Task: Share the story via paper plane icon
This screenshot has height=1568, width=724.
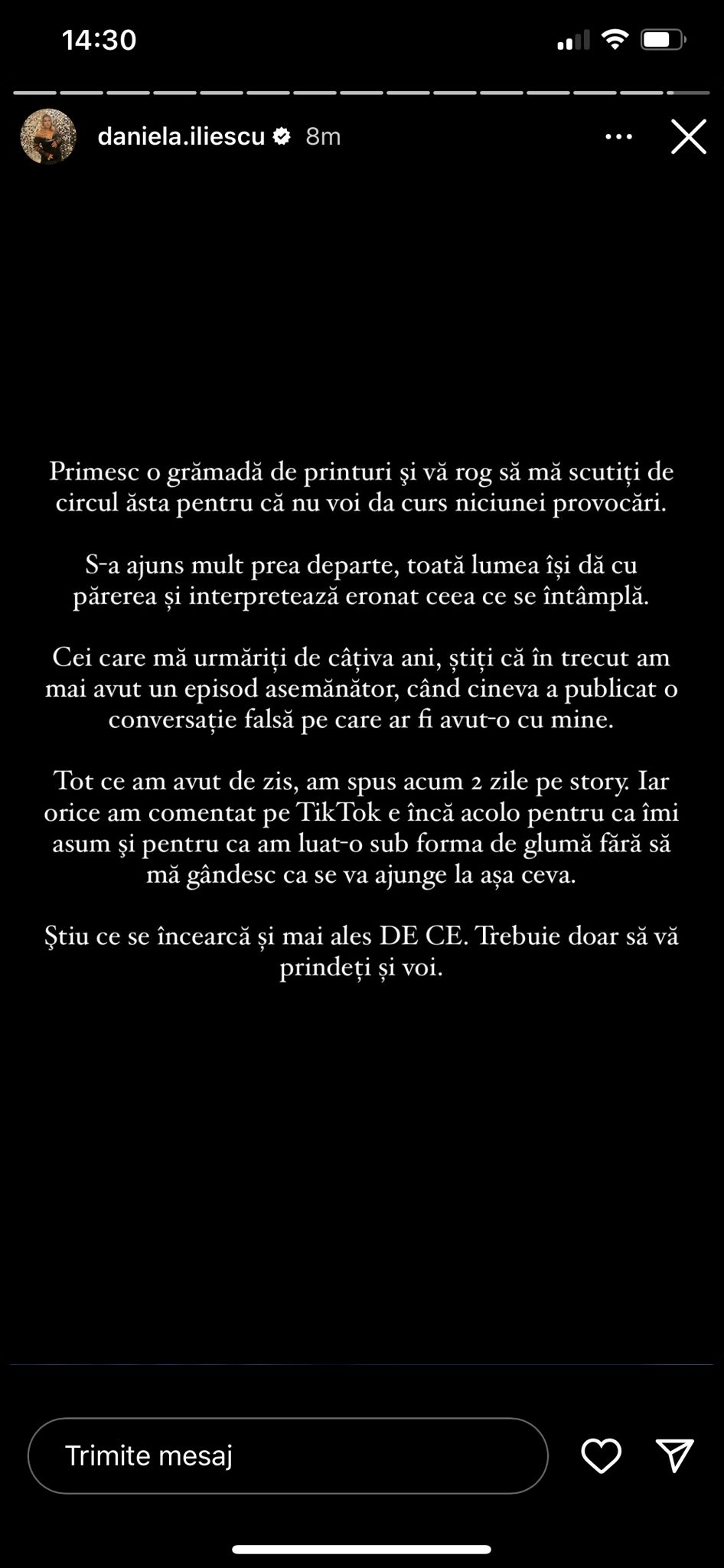Action: [x=674, y=1455]
